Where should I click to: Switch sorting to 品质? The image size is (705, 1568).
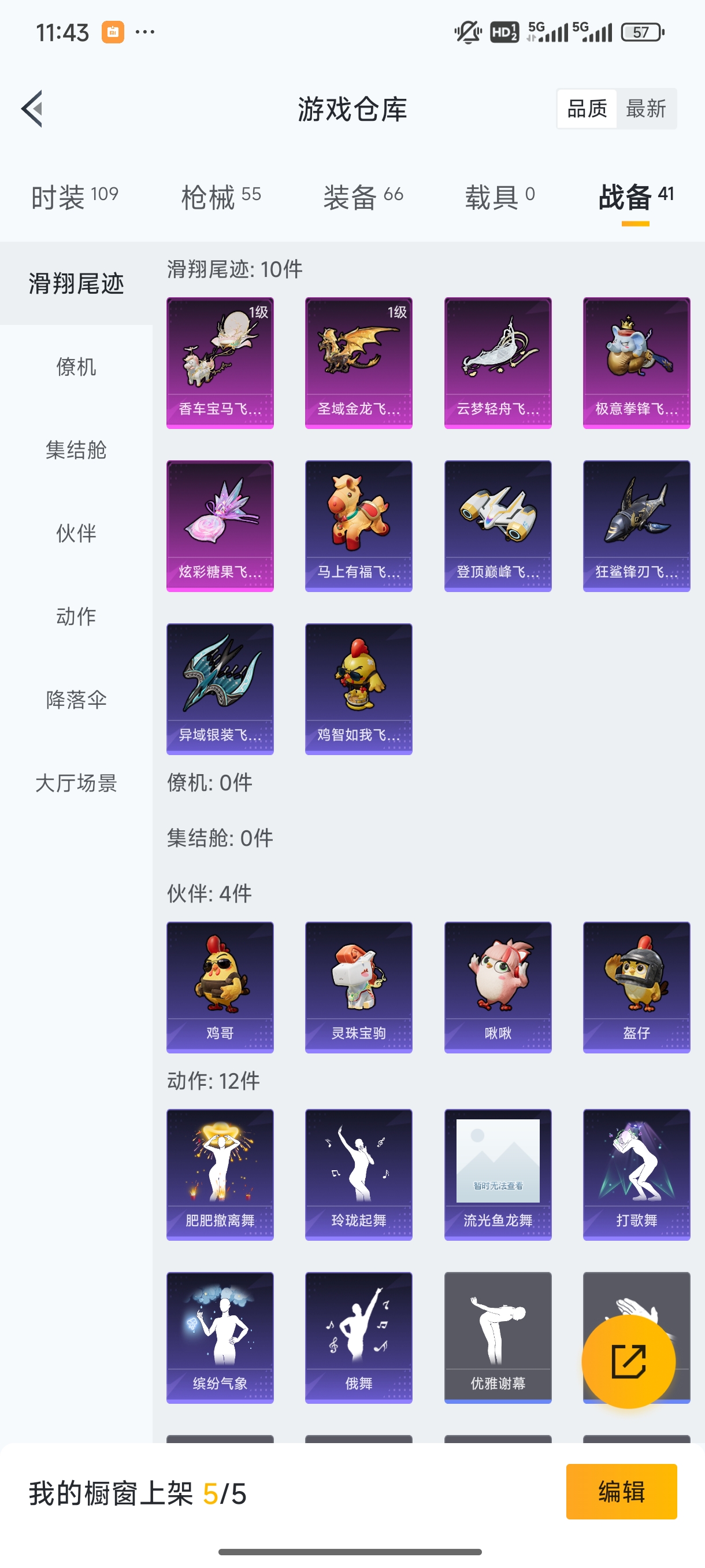587,108
